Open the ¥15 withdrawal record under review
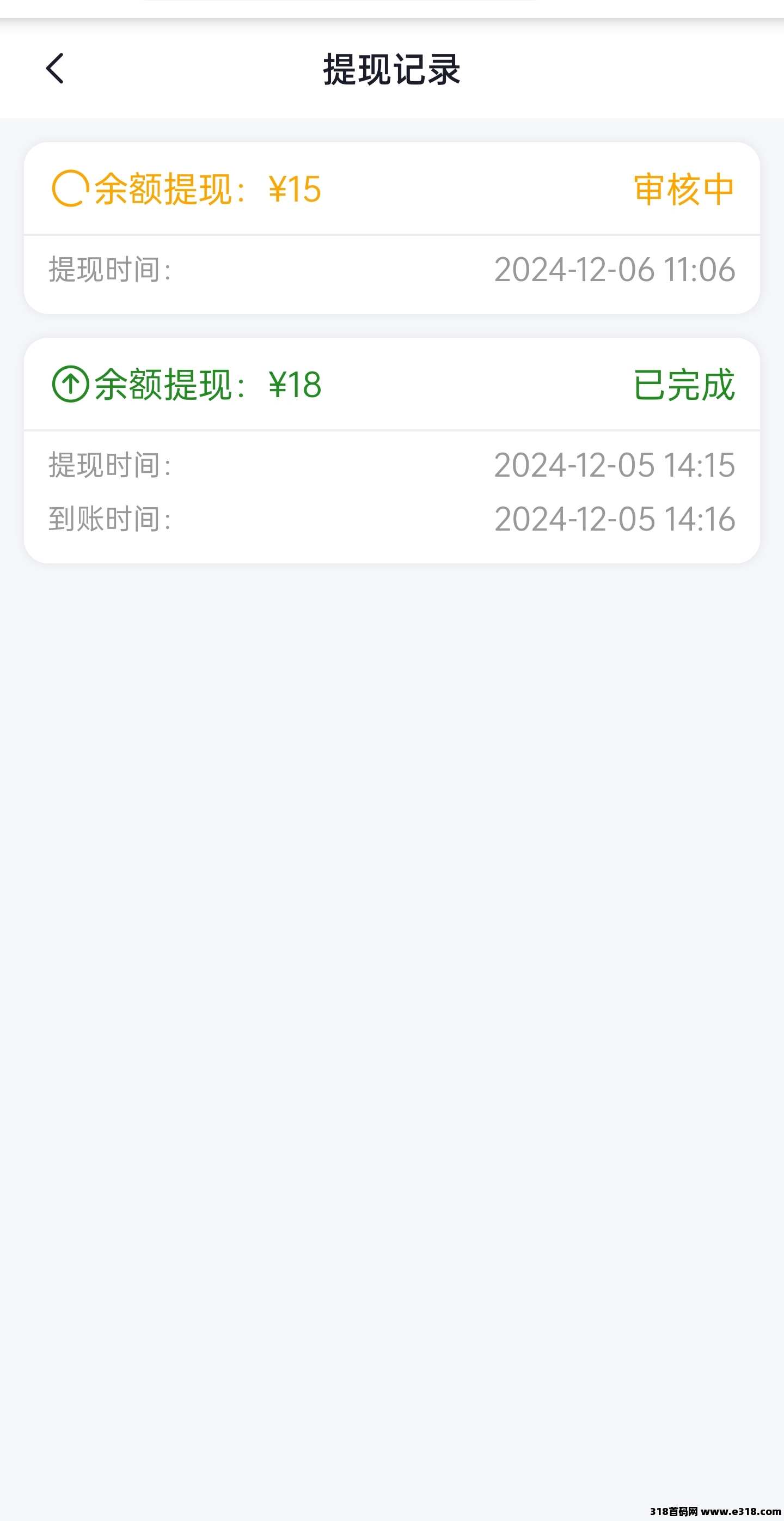This screenshot has width=784, height=1521. tap(391, 228)
